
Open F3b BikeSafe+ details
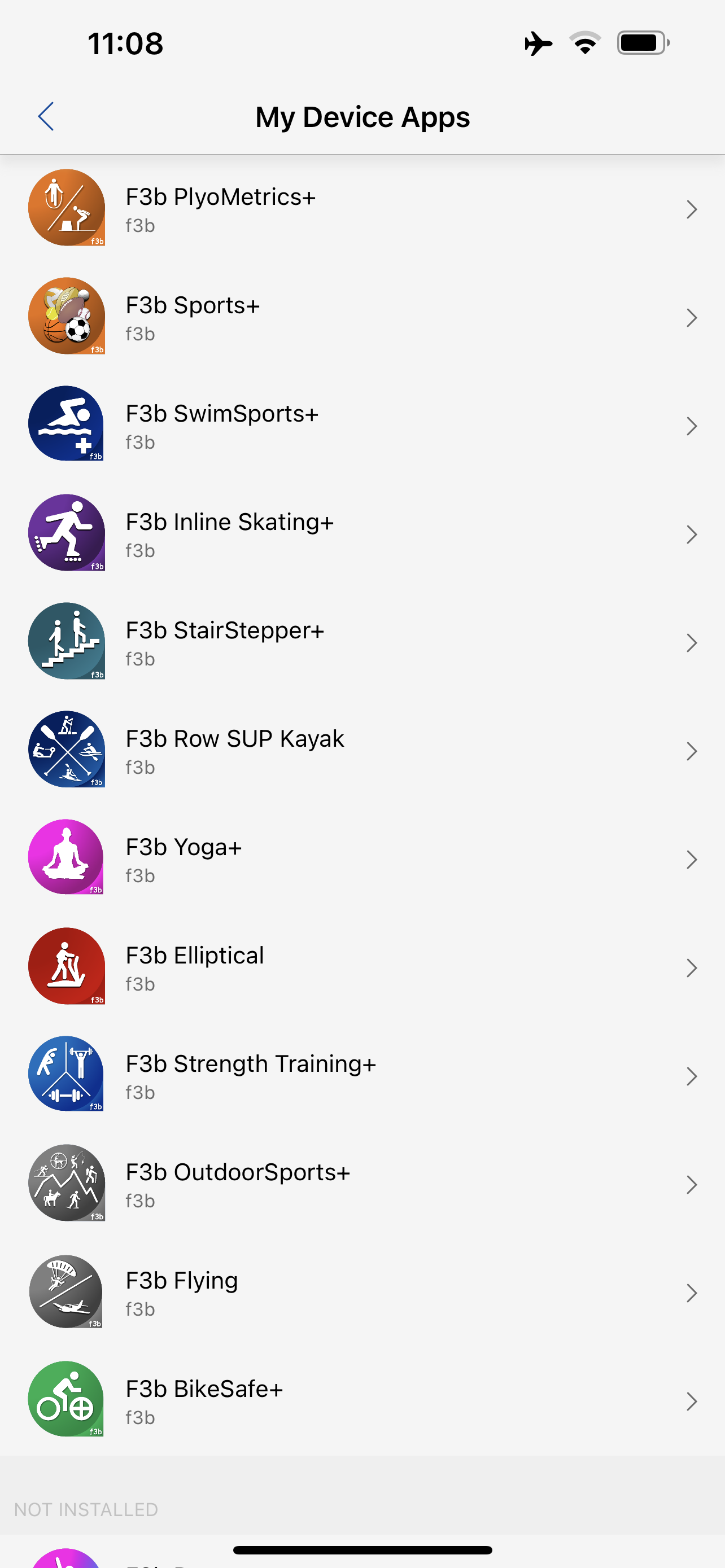tap(362, 1400)
